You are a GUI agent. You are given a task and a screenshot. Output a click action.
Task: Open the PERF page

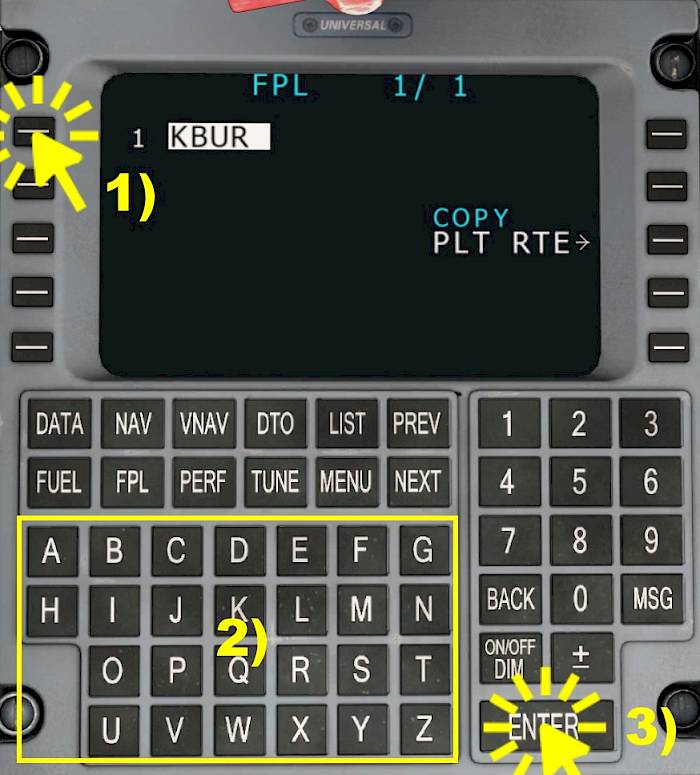click(204, 481)
